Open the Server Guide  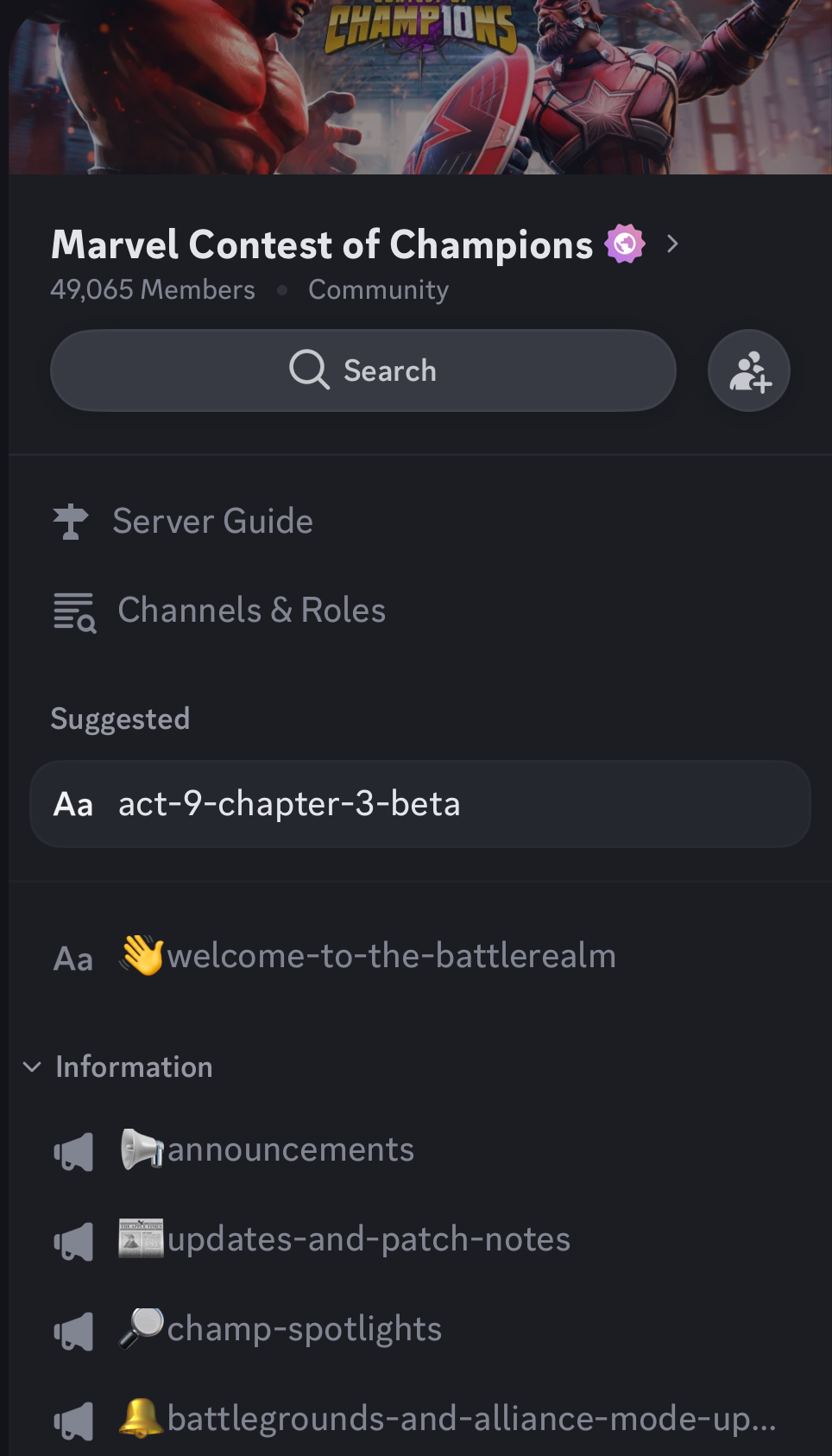pos(182,522)
